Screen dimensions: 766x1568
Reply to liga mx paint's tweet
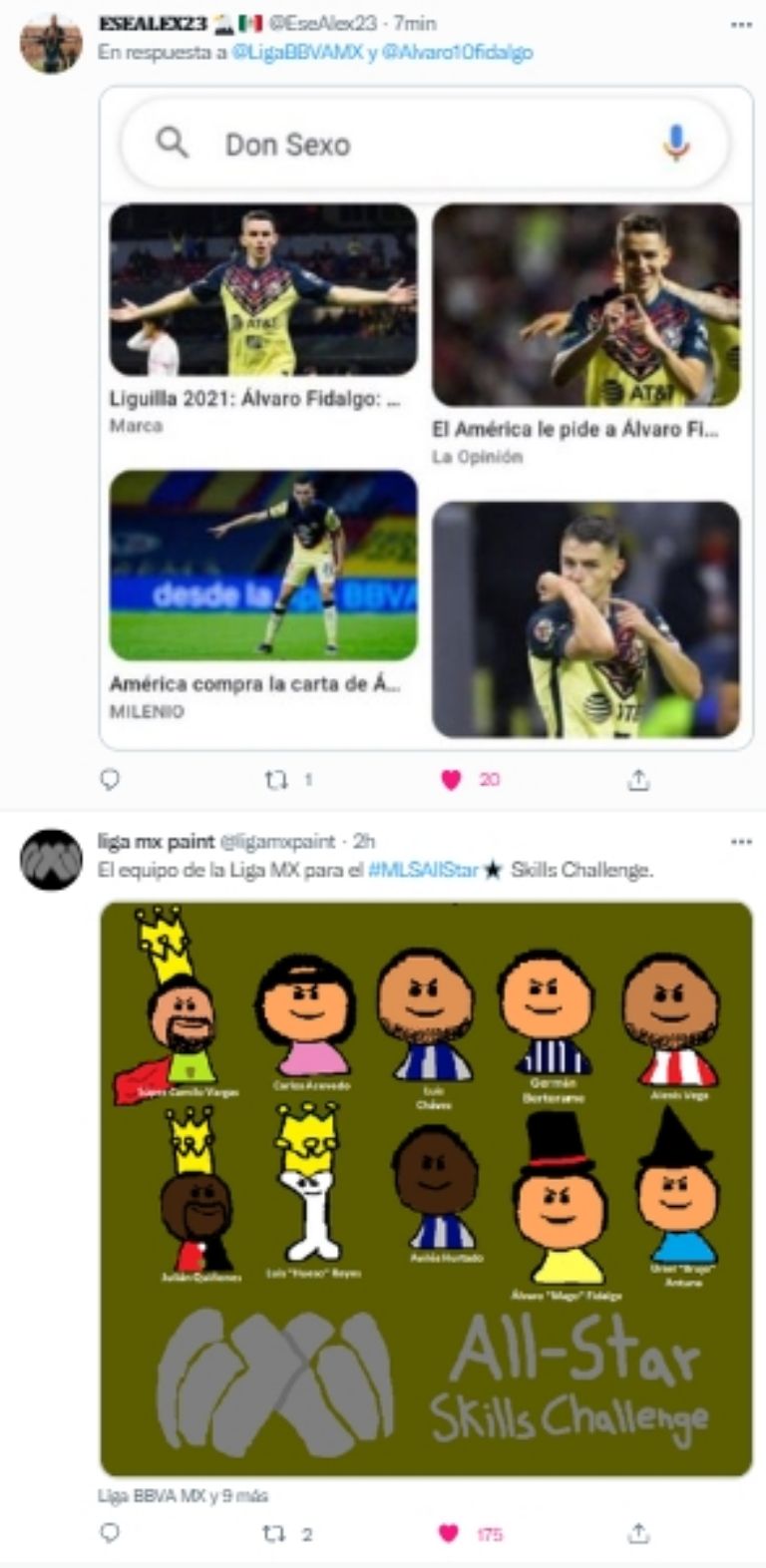[x=111, y=1533]
